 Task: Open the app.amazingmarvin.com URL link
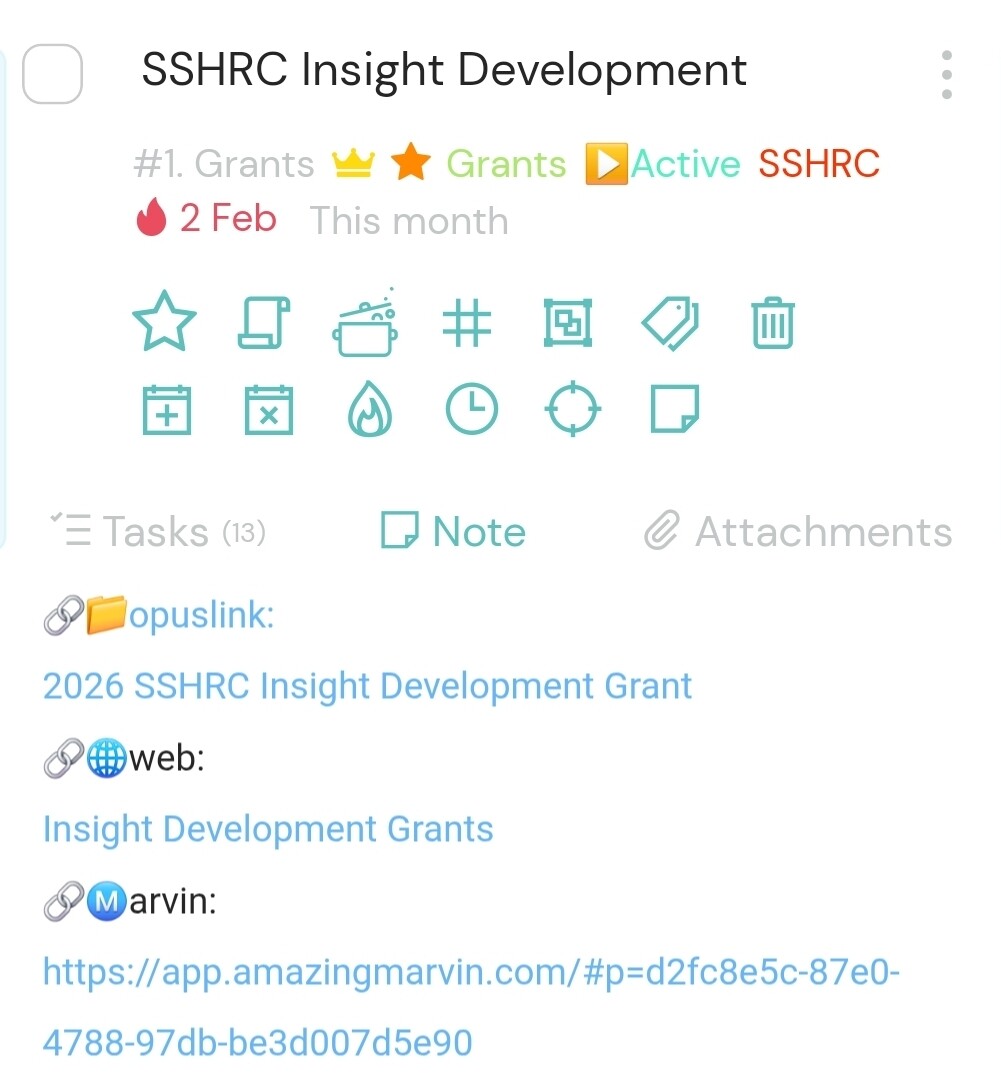click(x=471, y=972)
